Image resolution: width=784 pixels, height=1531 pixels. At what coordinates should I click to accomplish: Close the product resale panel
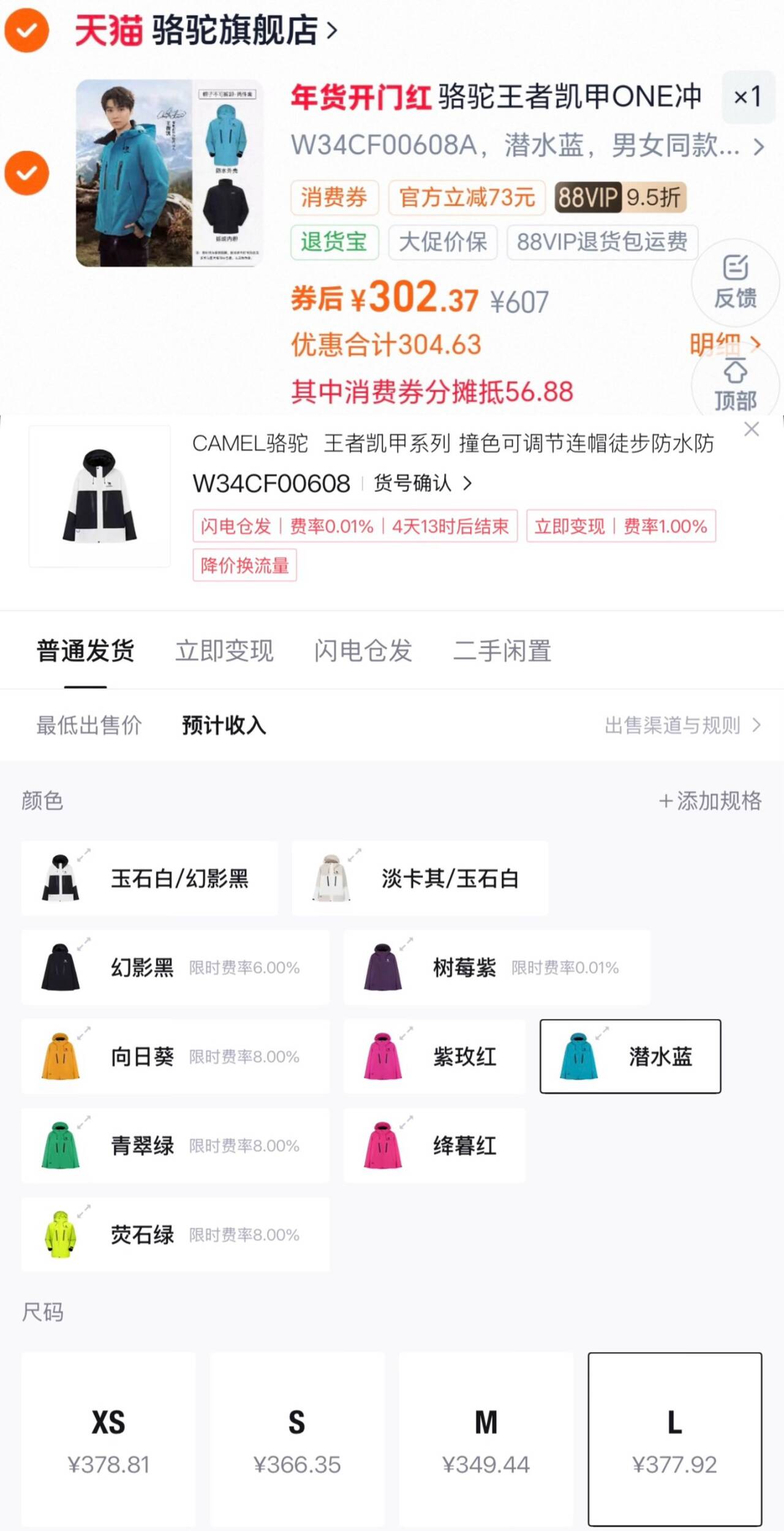pyautogui.click(x=752, y=429)
